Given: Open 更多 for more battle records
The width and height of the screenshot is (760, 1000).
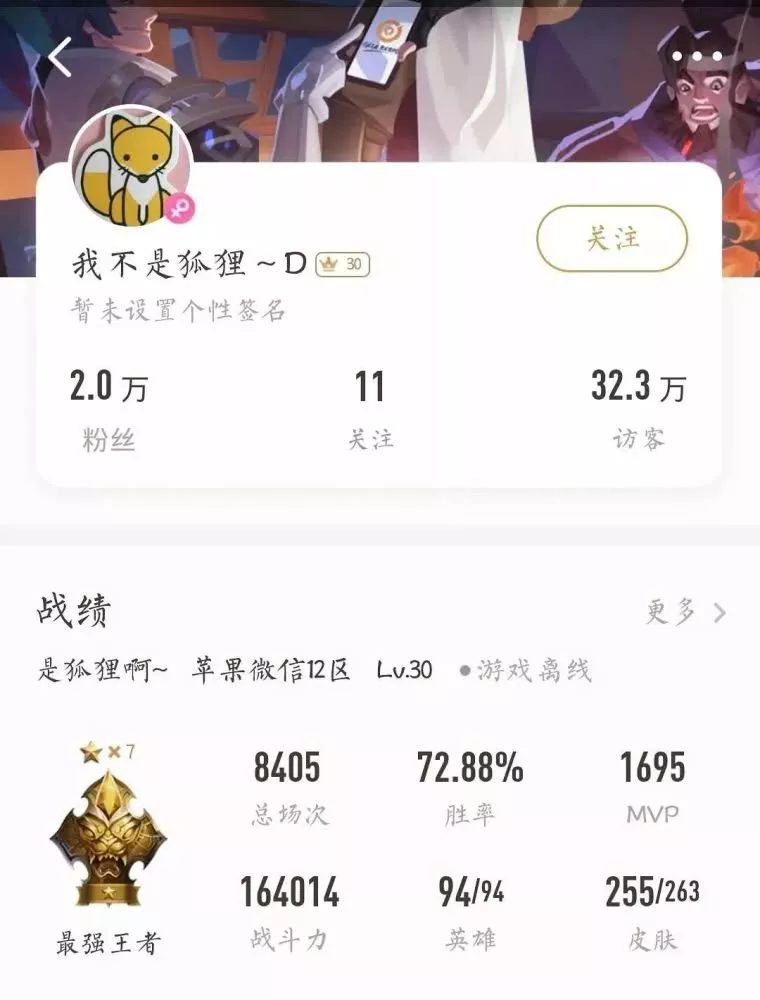Looking at the screenshot, I should pos(685,613).
